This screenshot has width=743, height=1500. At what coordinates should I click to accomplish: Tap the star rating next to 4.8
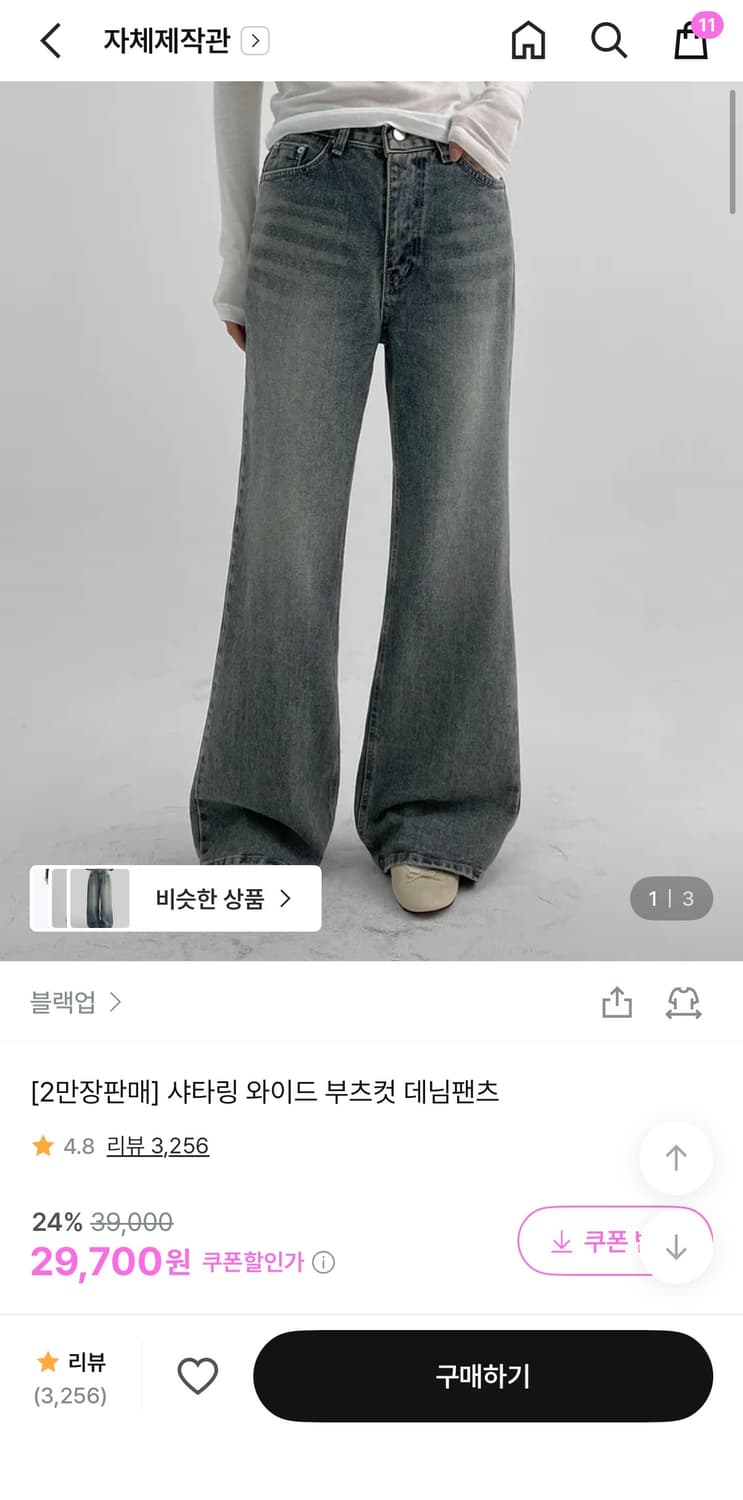pos(42,1146)
